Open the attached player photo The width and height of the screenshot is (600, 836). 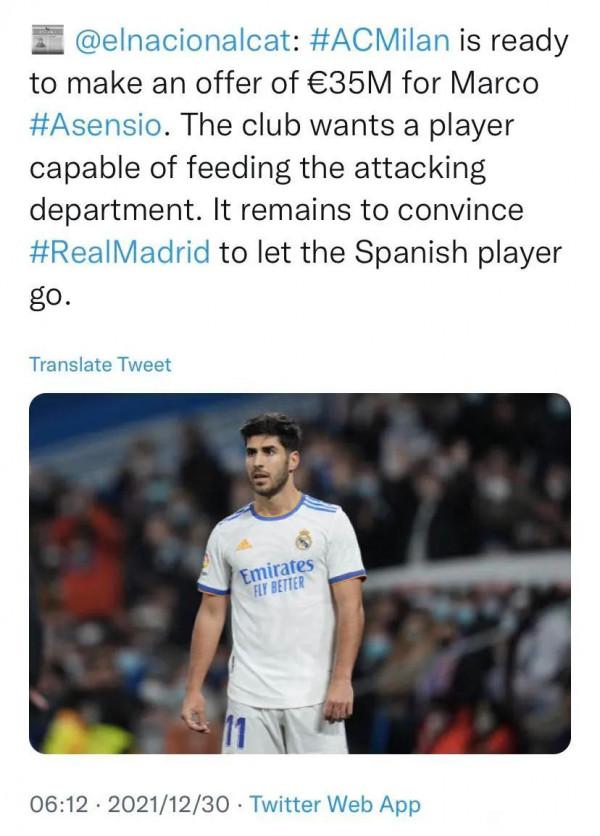(x=300, y=573)
